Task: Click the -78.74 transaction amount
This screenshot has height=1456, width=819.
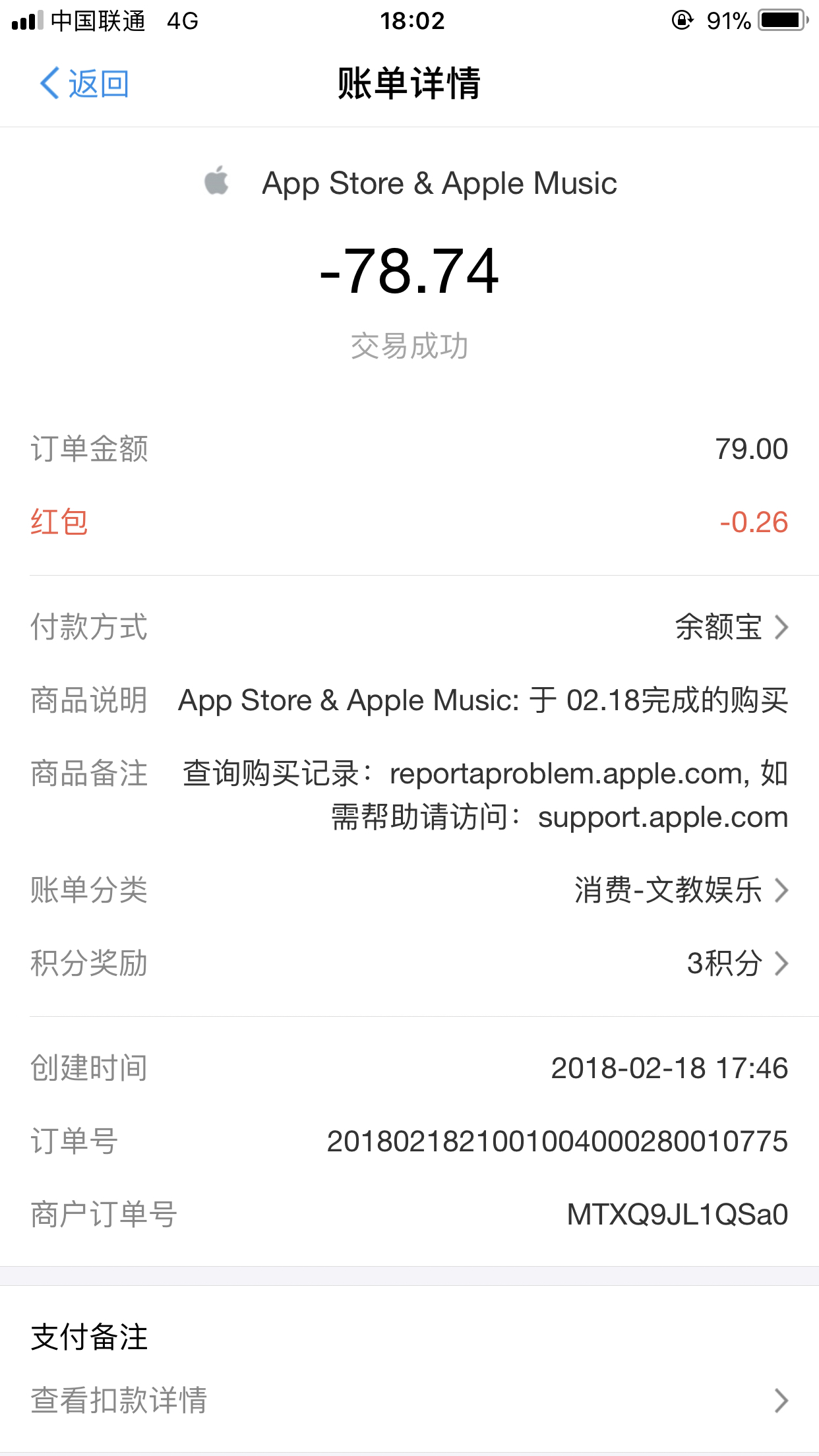Action: [x=409, y=274]
